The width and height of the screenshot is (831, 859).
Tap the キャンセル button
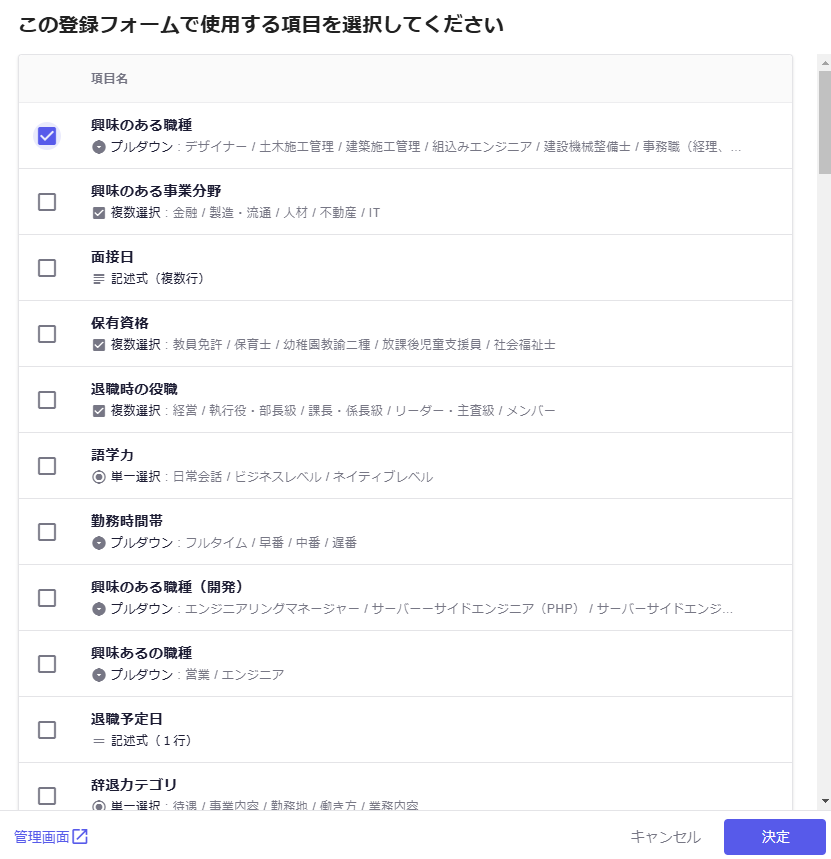click(665, 837)
